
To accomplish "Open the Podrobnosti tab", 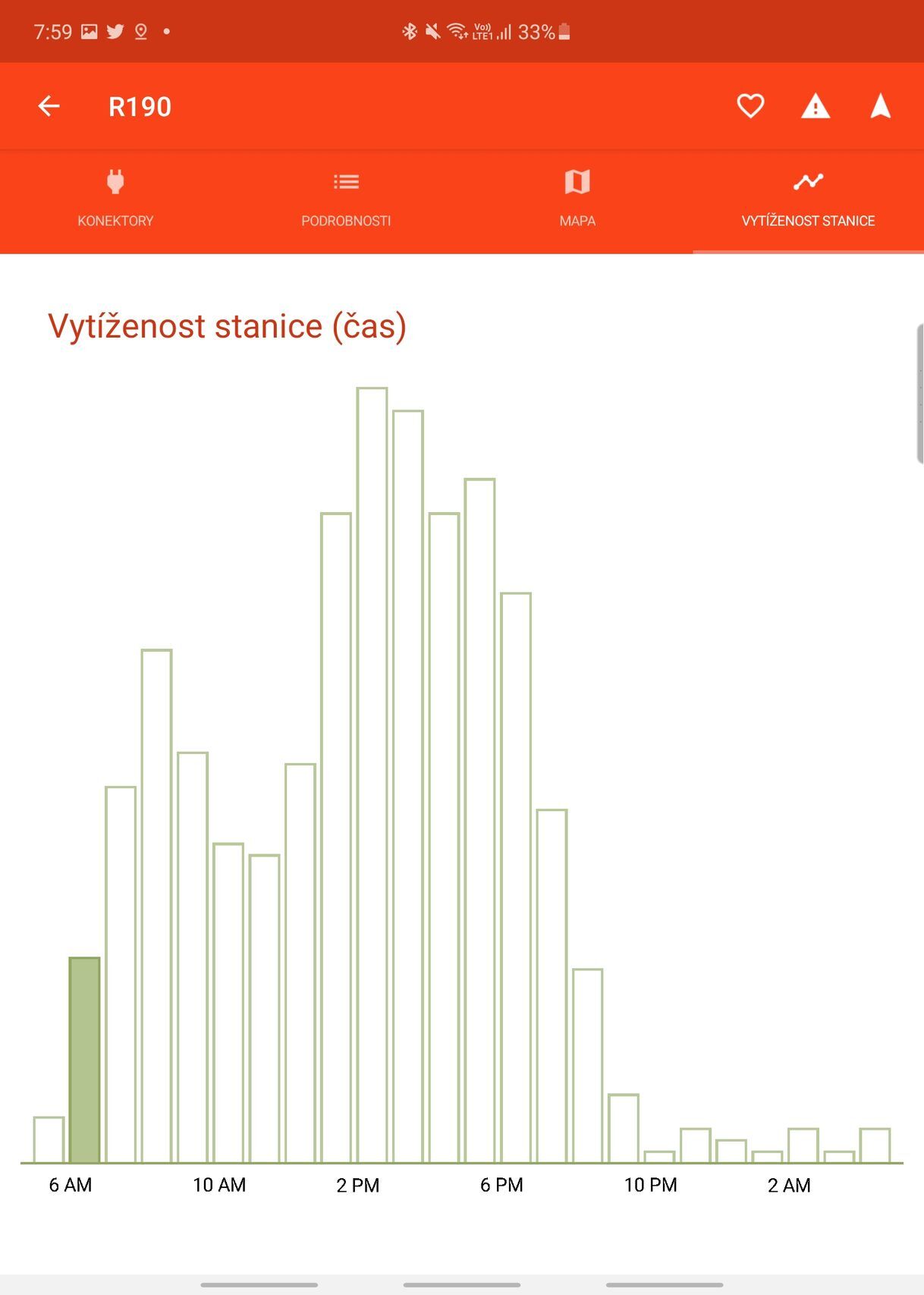I will click(x=346, y=200).
